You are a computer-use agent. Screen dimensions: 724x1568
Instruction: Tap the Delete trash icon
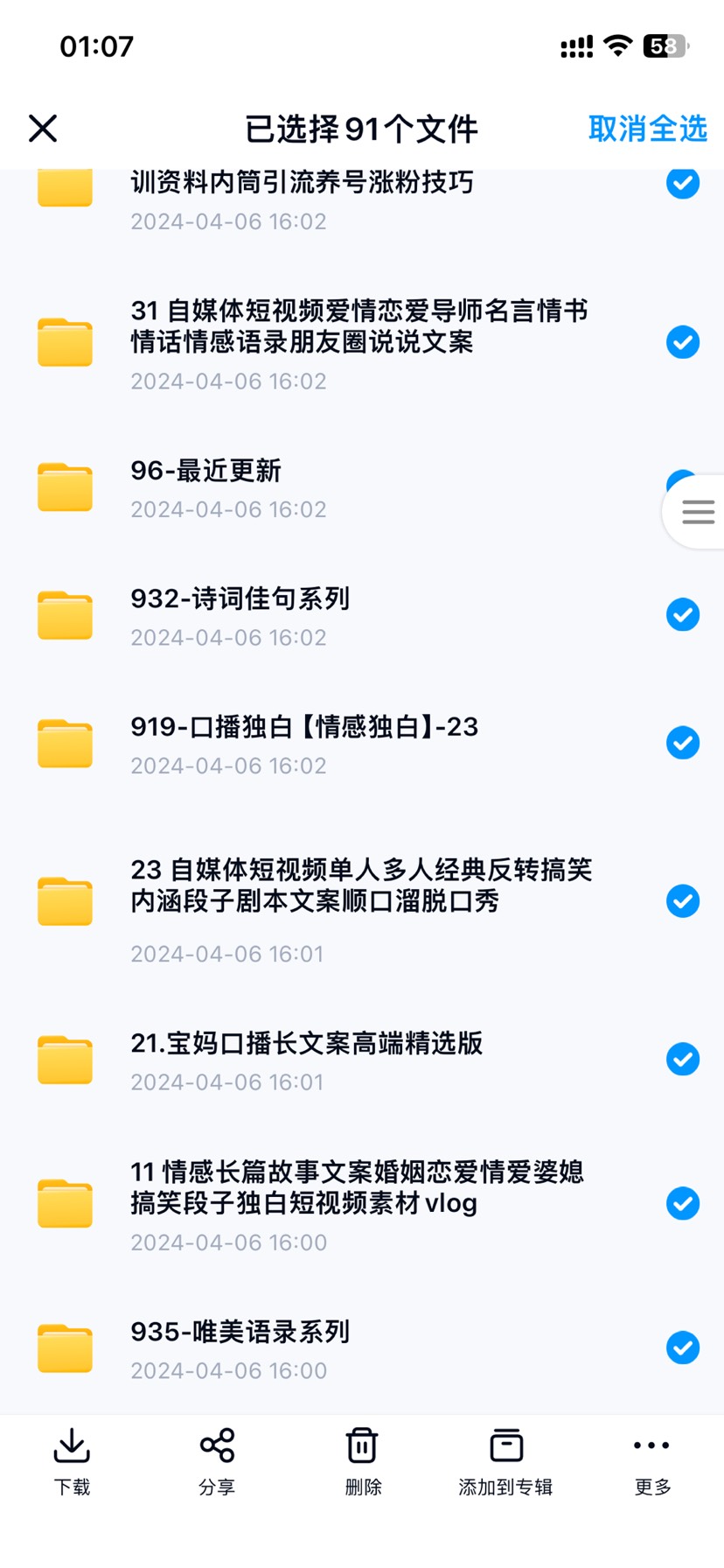coord(362,1445)
